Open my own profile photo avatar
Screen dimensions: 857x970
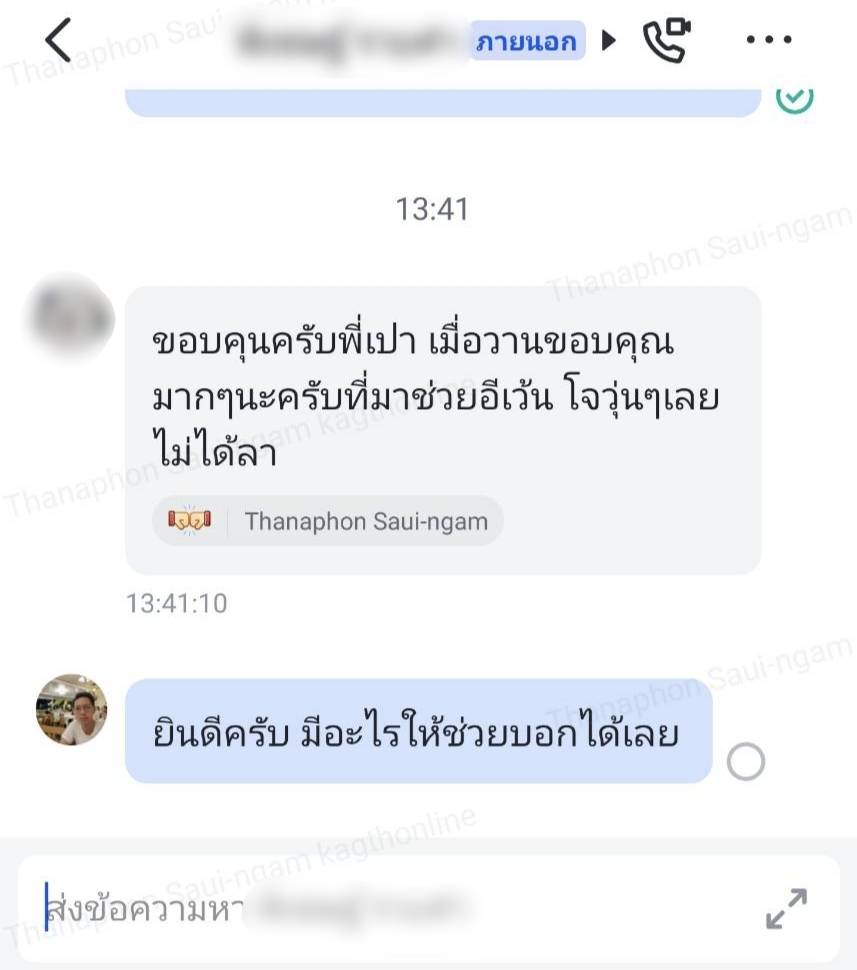pos(71,710)
